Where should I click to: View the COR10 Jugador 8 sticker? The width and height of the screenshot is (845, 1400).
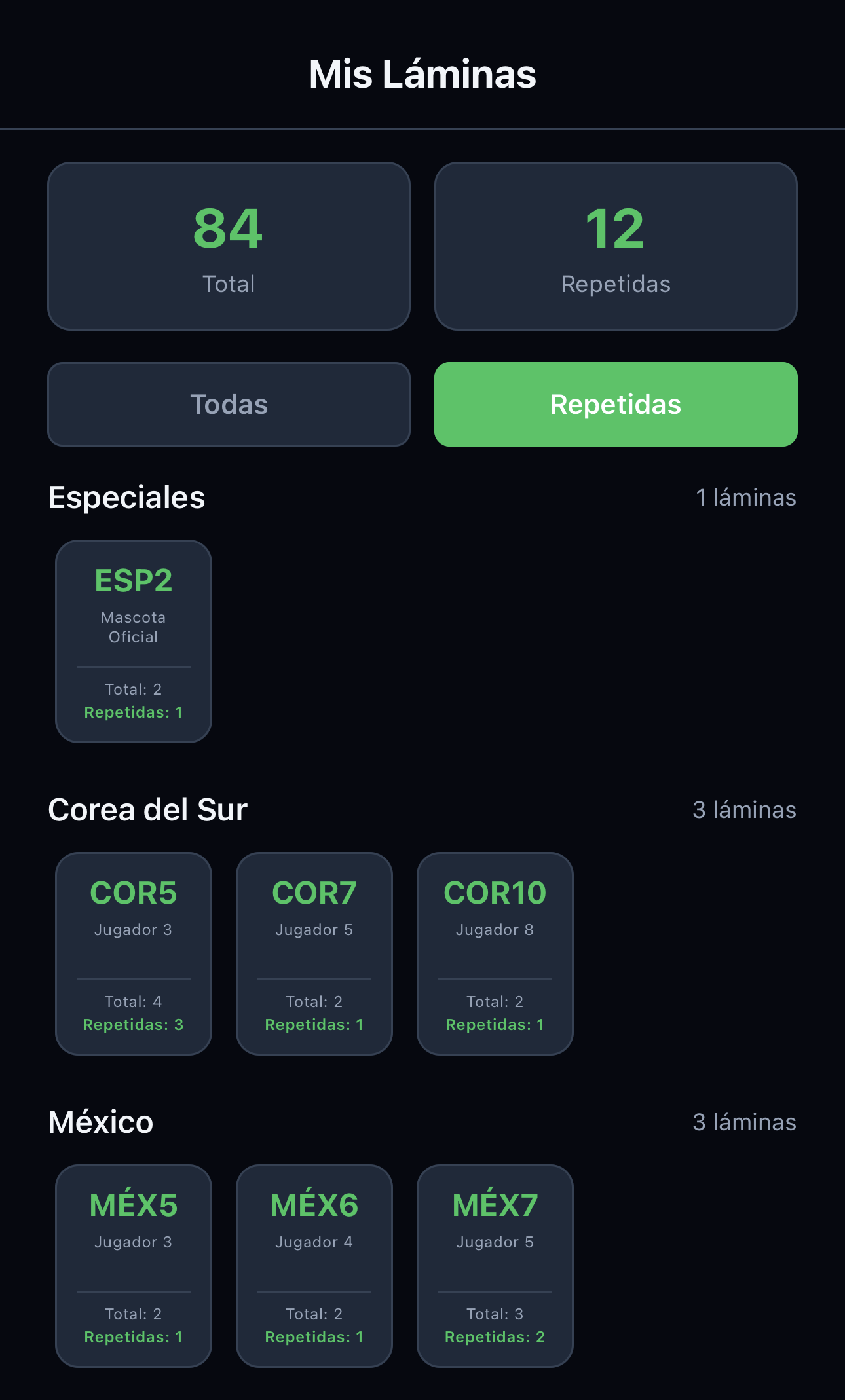pyautogui.click(x=495, y=953)
